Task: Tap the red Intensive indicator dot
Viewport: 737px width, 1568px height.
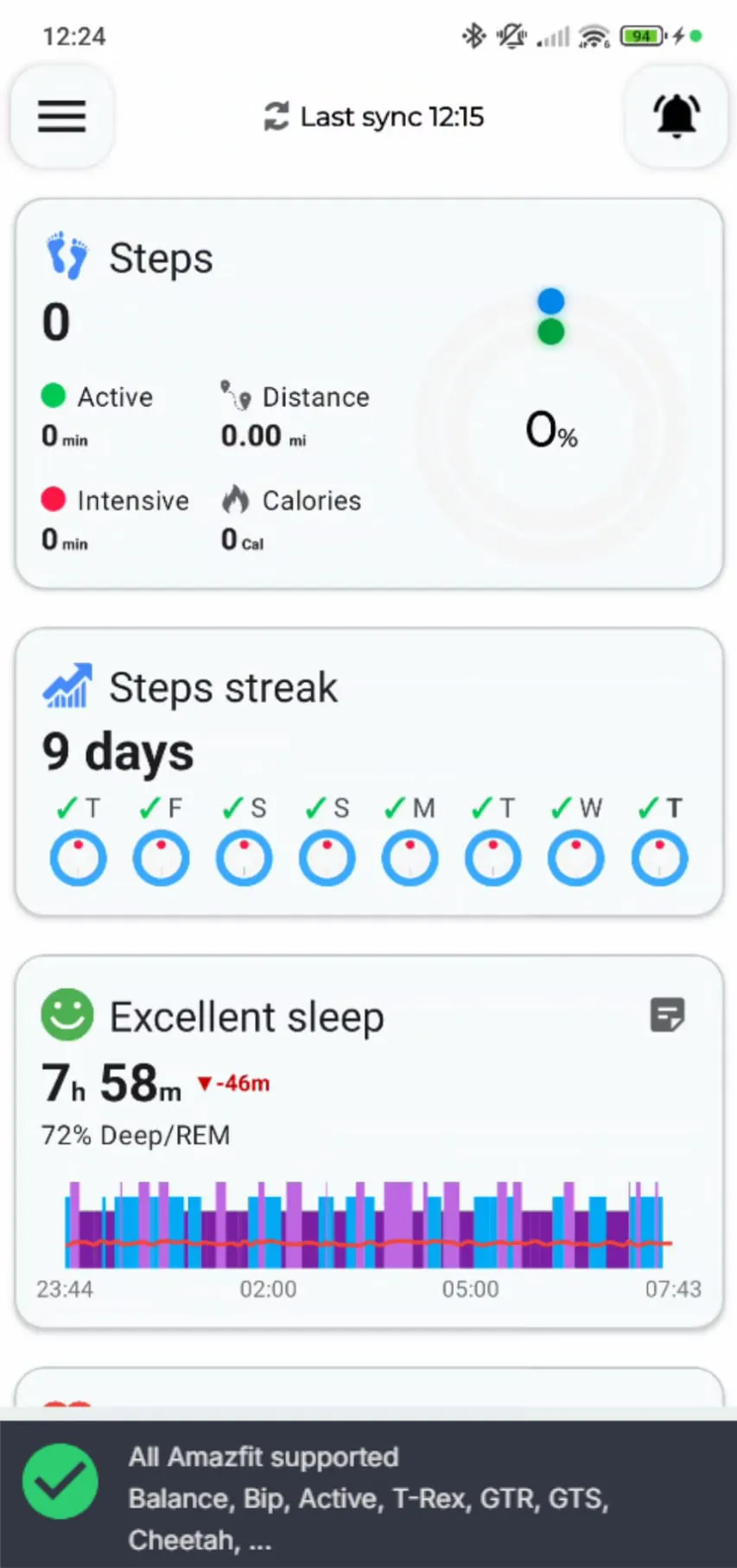Action: [x=53, y=499]
